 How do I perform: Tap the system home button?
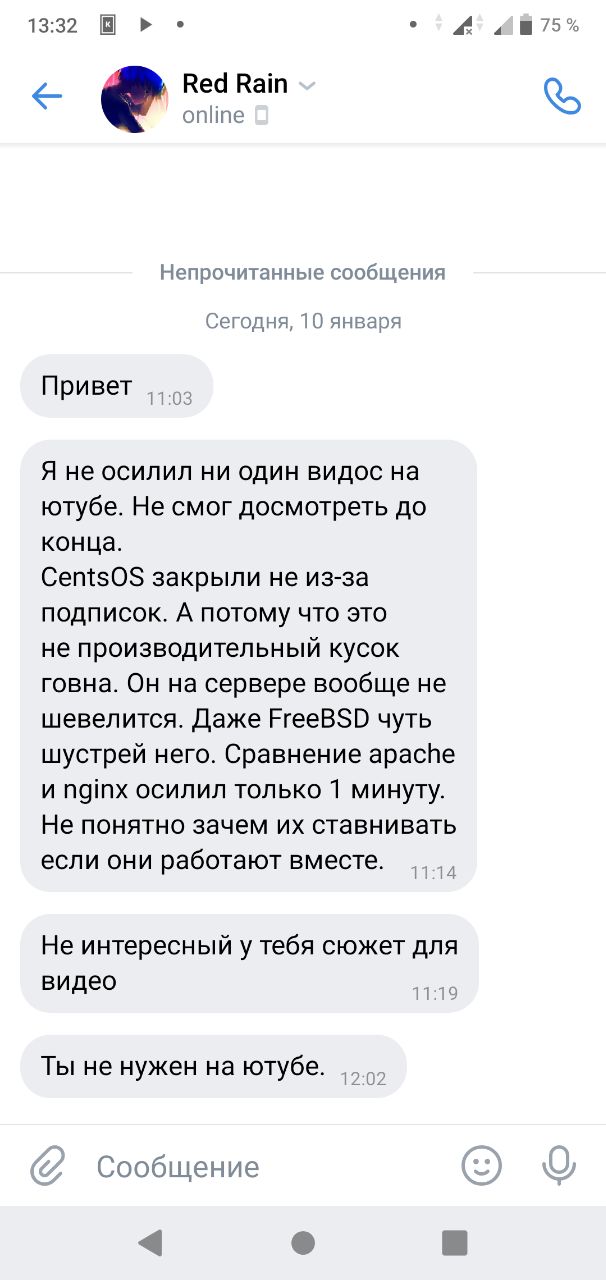click(x=303, y=1243)
